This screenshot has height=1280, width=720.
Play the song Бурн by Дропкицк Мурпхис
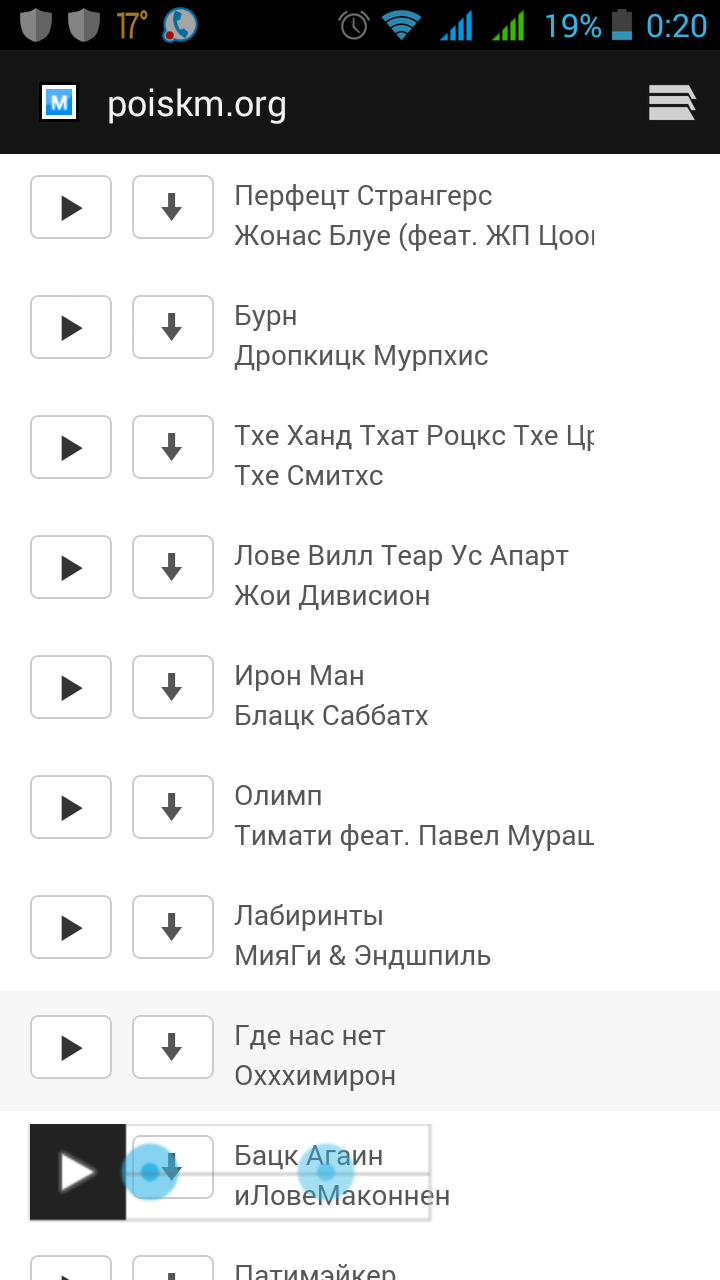tap(71, 327)
